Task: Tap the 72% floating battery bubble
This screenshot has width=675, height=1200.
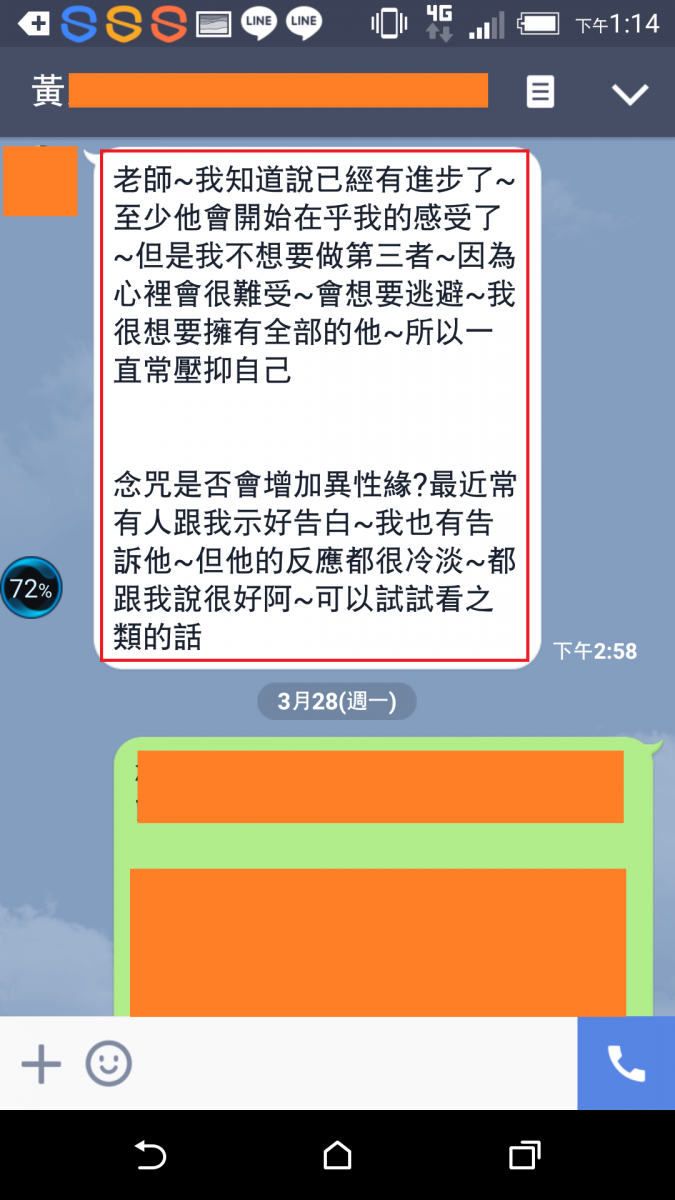Action: click(x=31, y=588)
